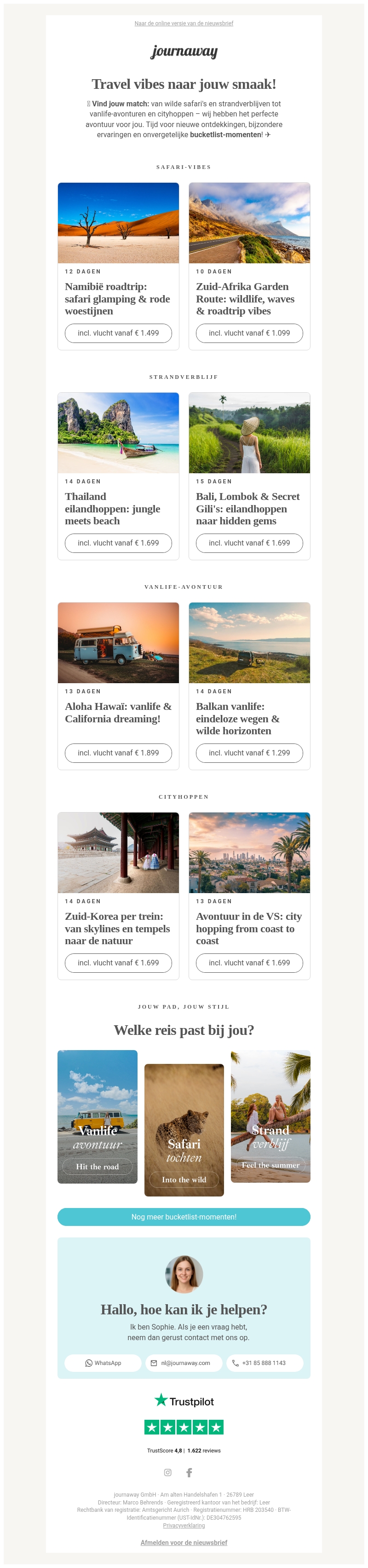
Task: Tap Aloha Hawaï vanlife price button € 1.899
Action: tap(118, 753)
